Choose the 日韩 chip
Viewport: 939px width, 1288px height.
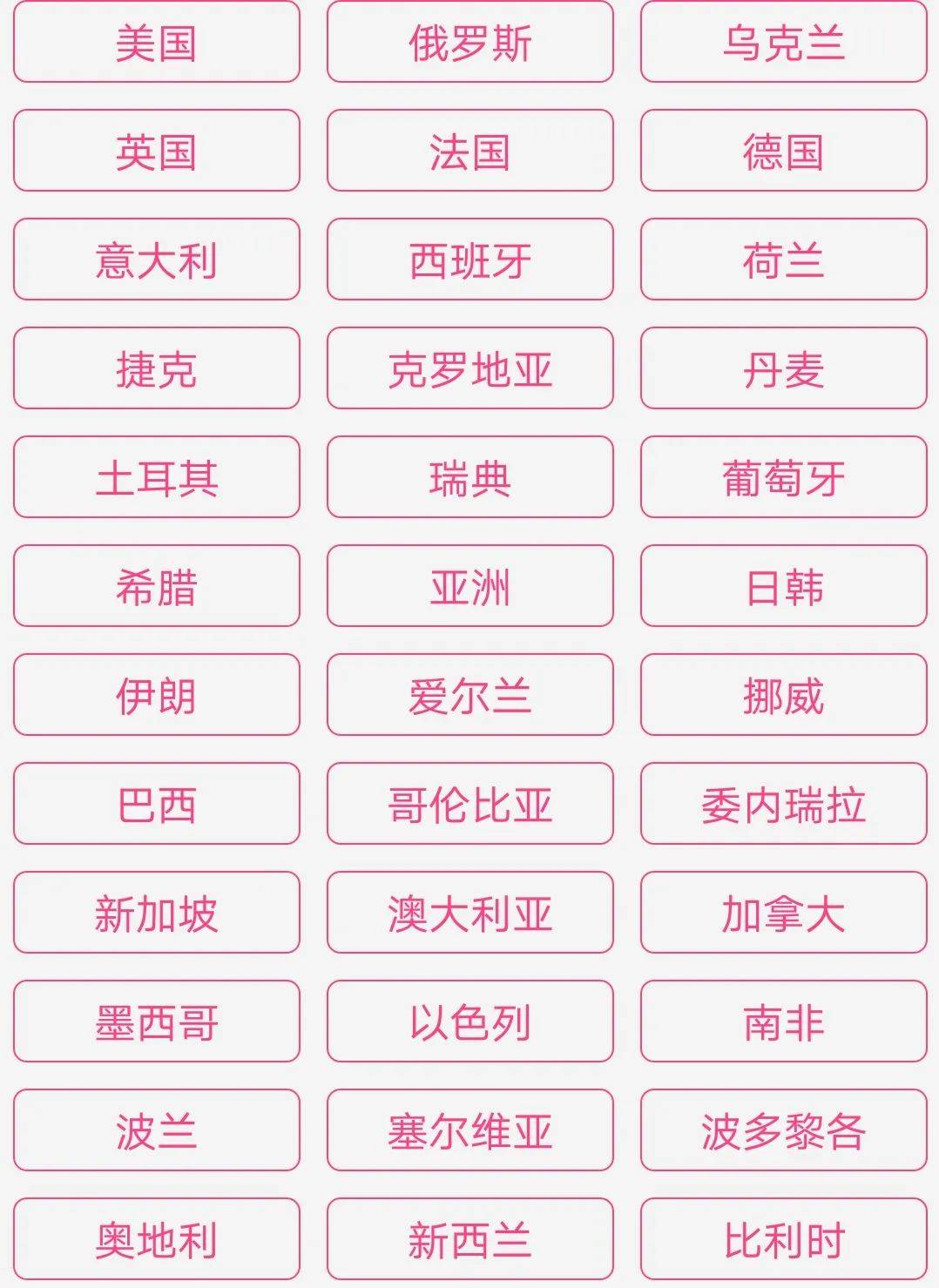(x=784, y=586)
